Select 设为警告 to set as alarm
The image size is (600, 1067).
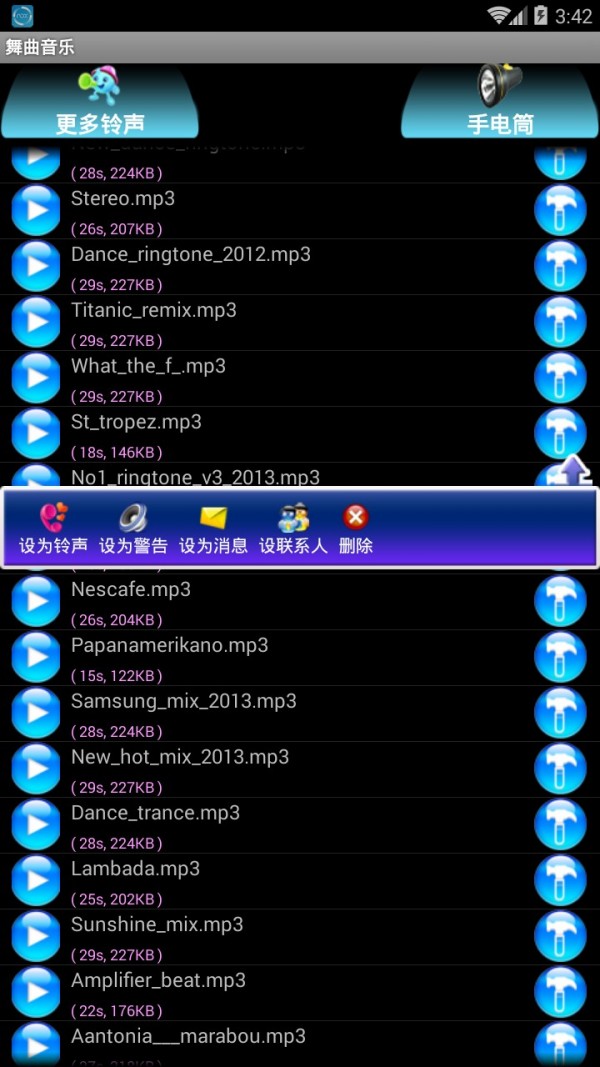[133, 530]
